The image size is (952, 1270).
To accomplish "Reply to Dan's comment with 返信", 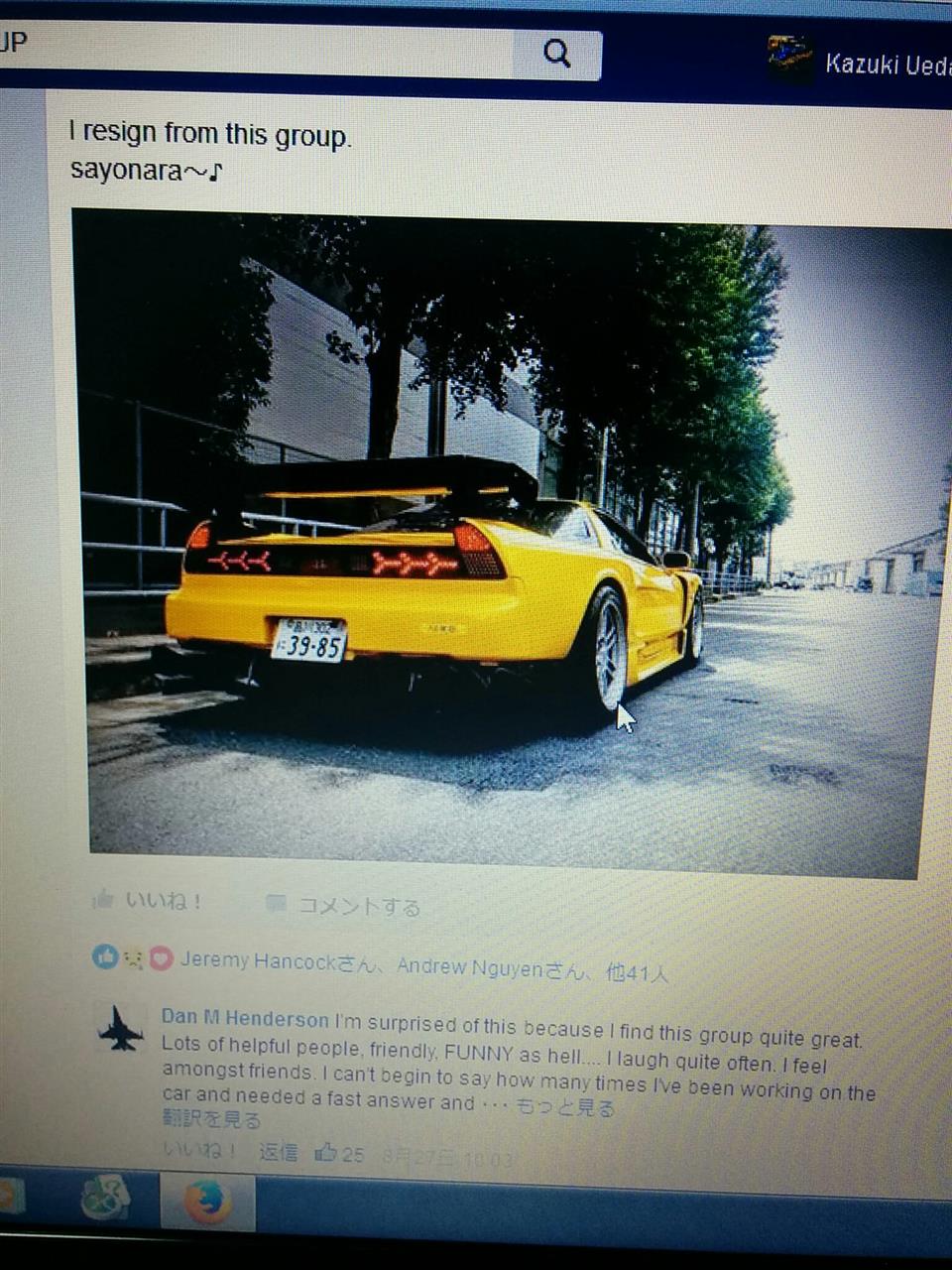I will pyautogui.click(x=278, y=1152).
